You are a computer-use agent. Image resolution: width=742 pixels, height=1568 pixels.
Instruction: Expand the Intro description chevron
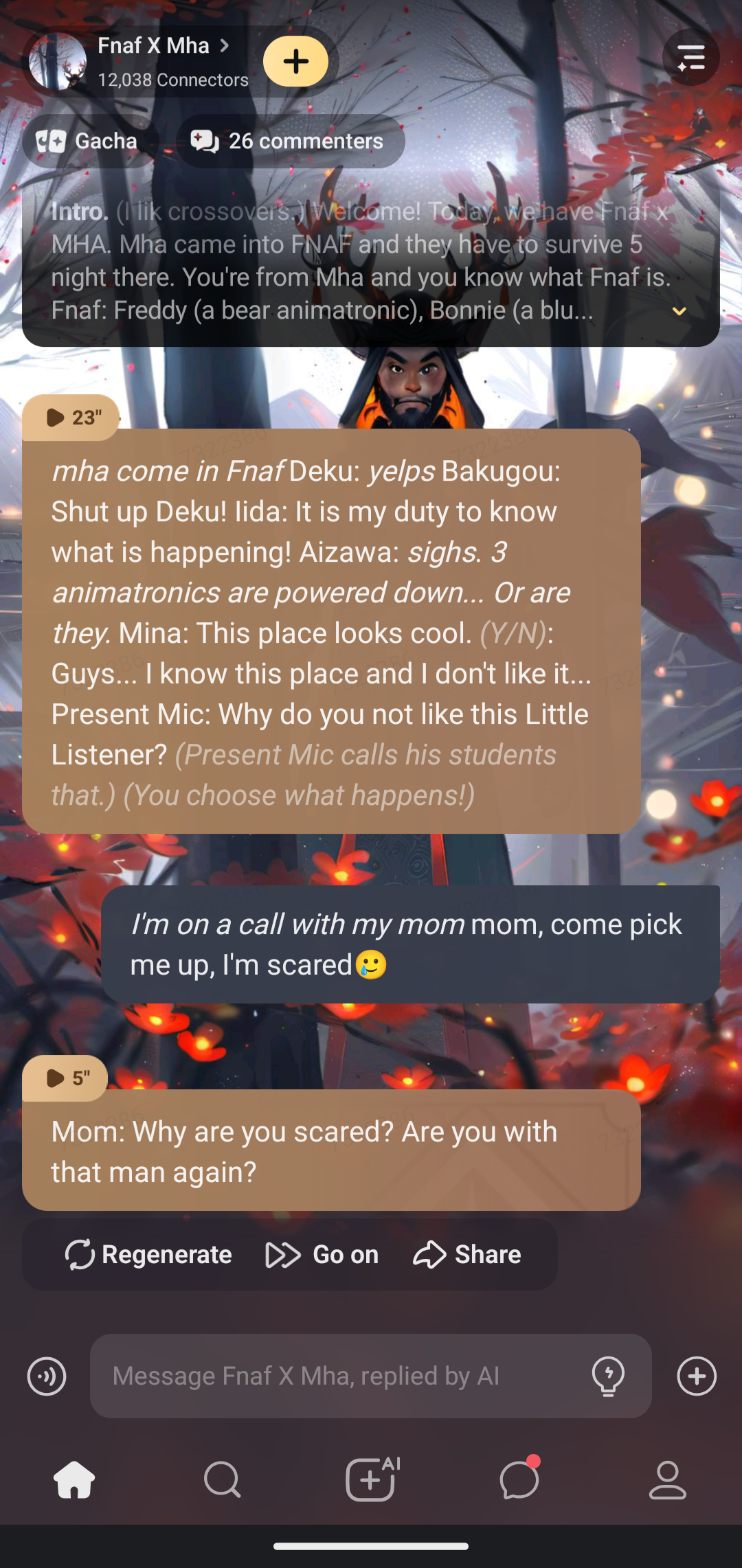coord(679,311)
